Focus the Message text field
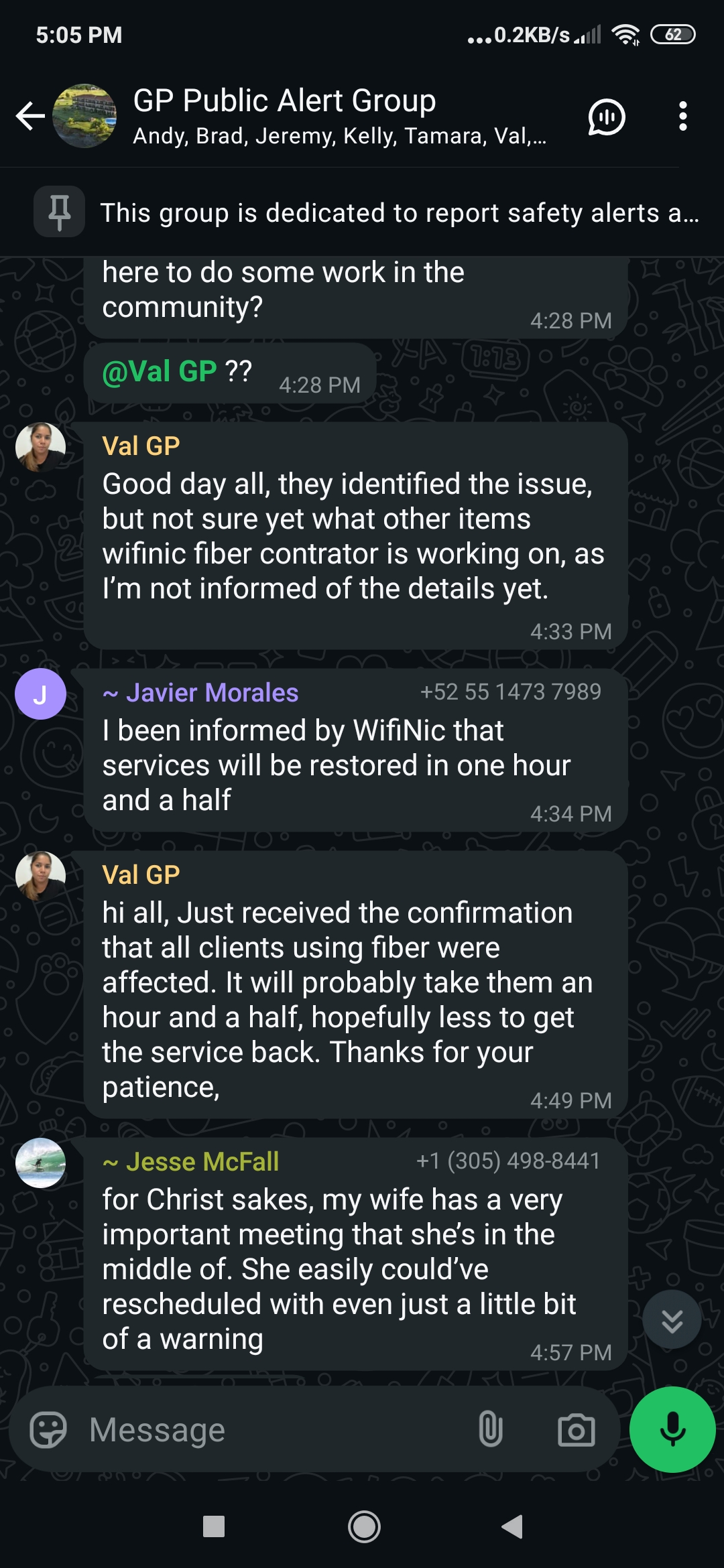The width and height of the screenshot is (724, 1568). point(268,1430)
